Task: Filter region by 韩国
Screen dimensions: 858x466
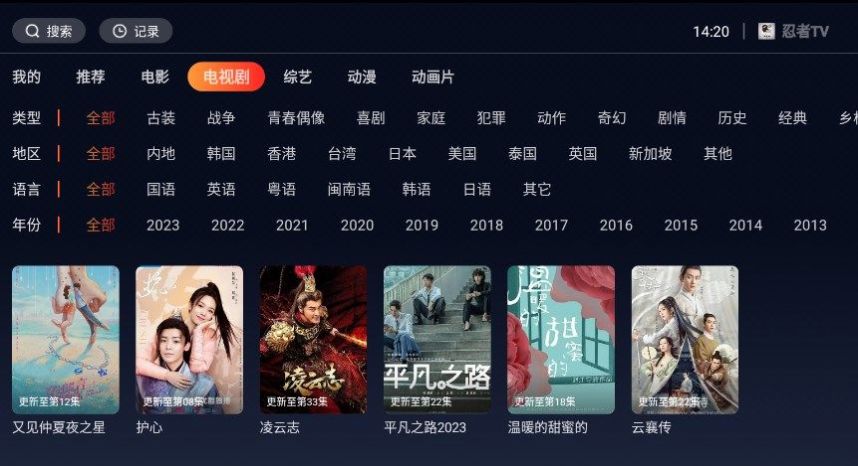Action: 221,154
